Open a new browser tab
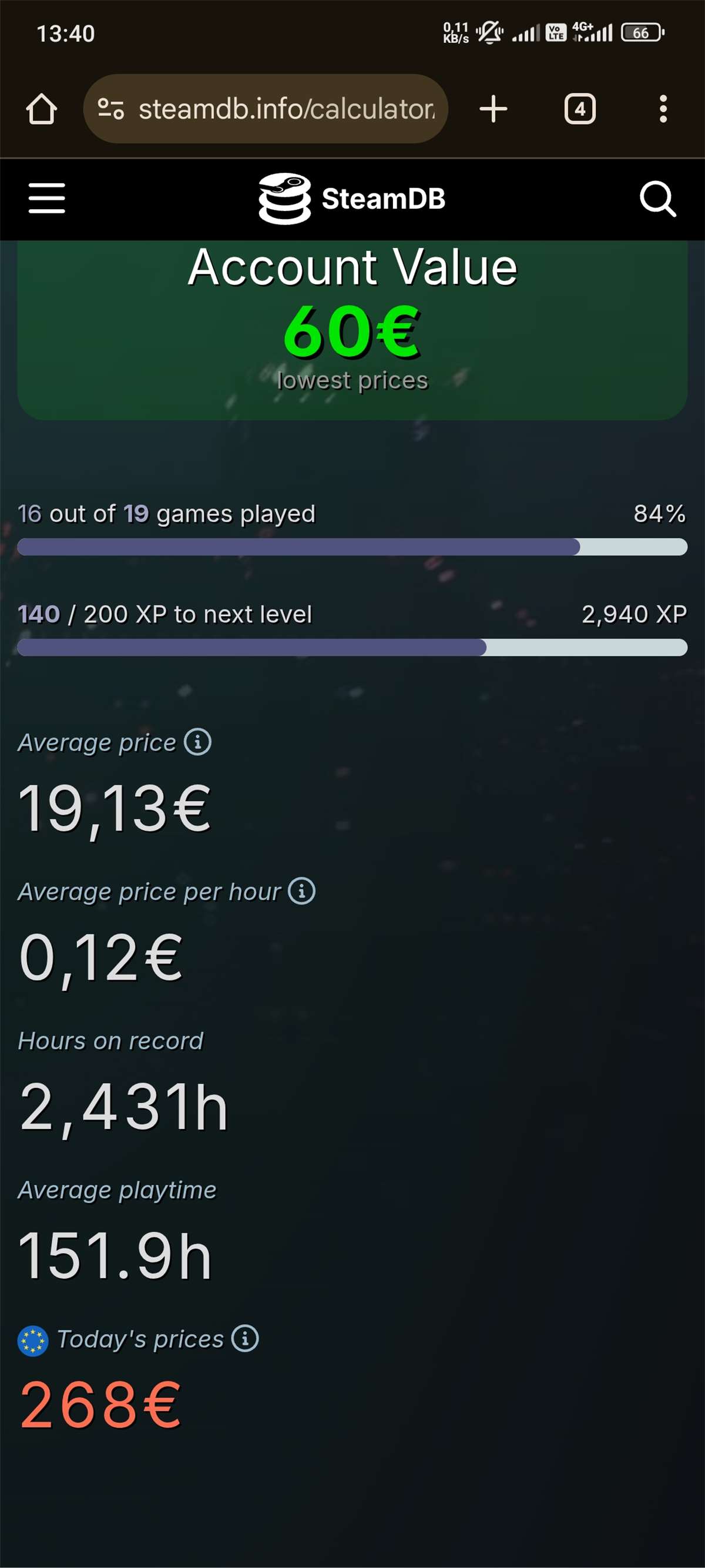The height and width of the screenshot is (1568, 705). coord(493,108)
